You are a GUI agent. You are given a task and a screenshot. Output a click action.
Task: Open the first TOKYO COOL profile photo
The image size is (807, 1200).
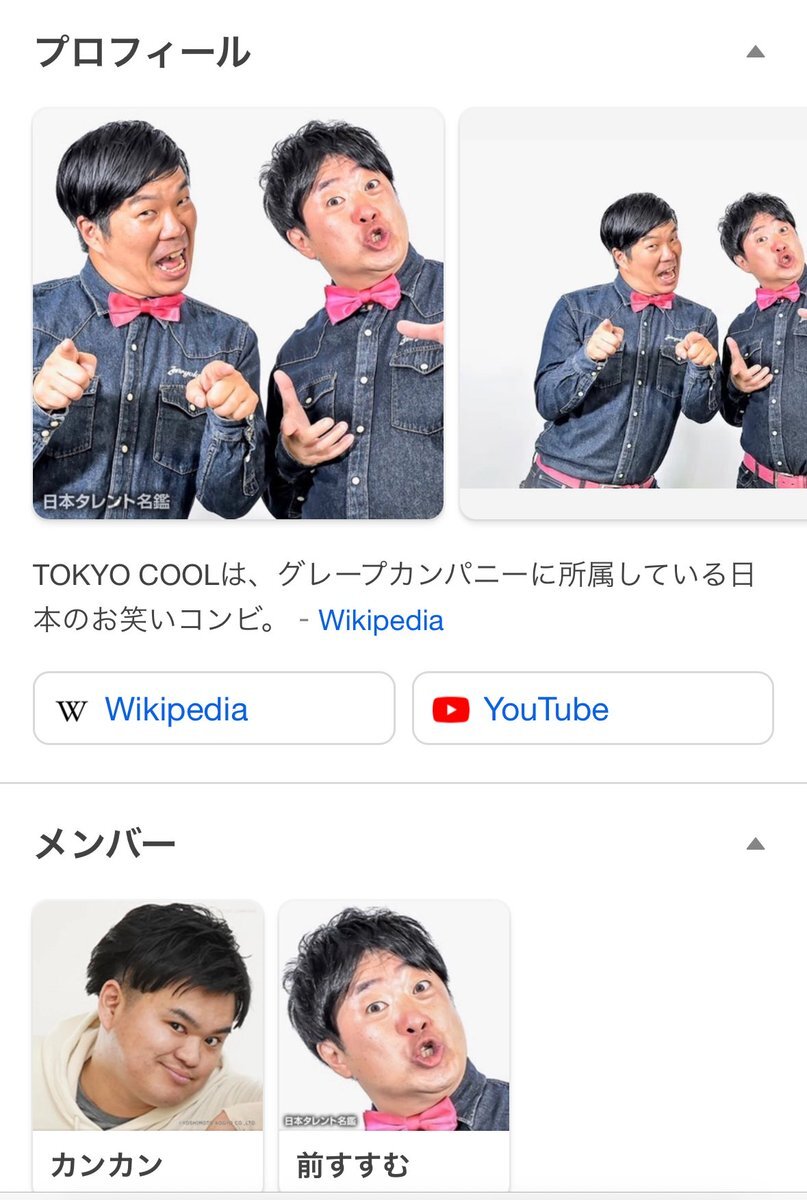238,313
